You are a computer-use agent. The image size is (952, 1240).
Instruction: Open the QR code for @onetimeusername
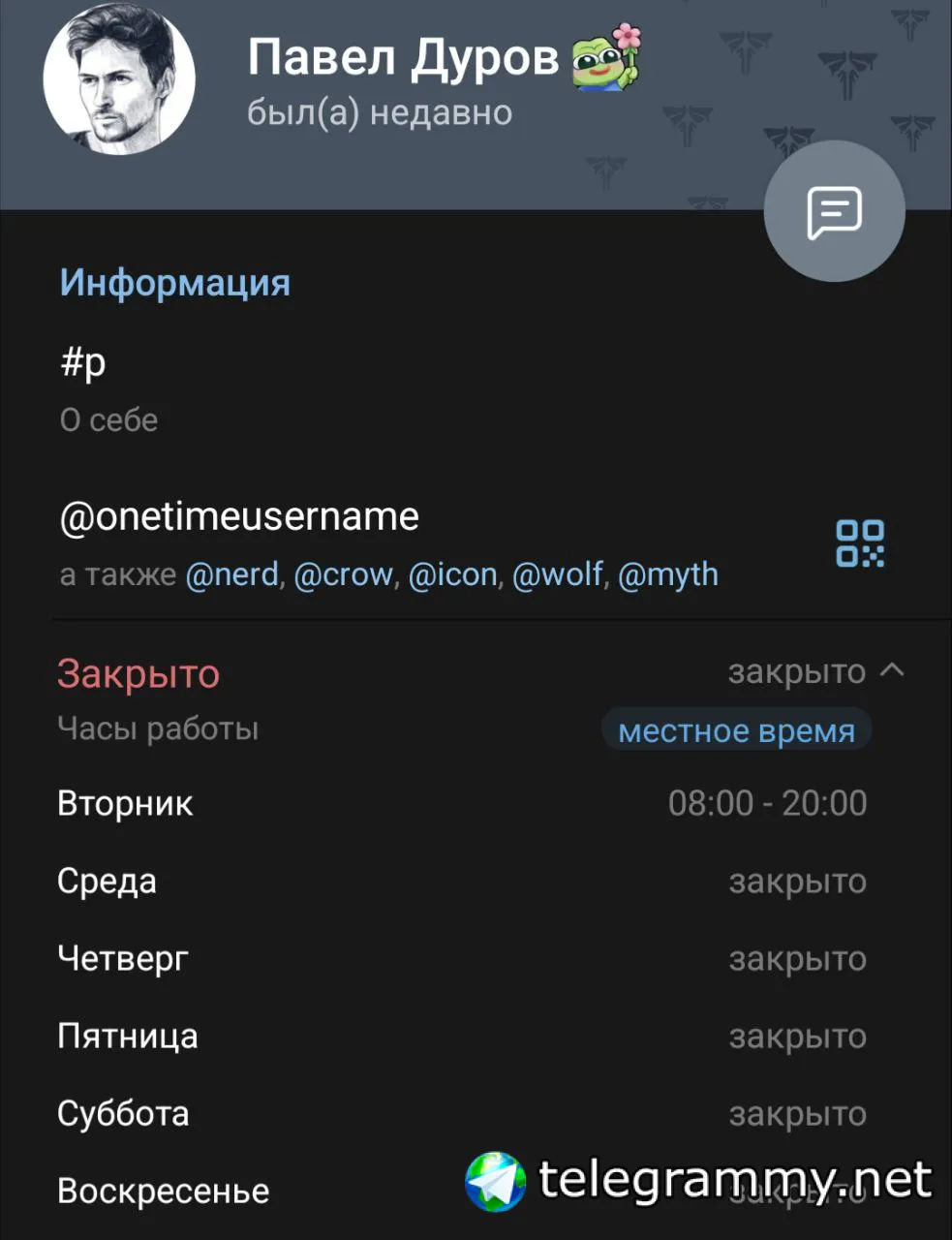click(x=860, y=543)
